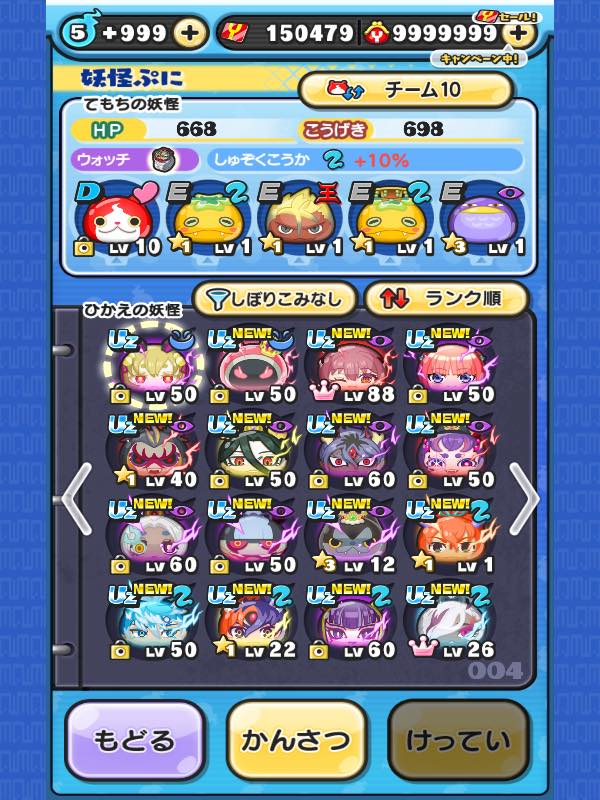Open the チーム10 team selector

pyautogui.click(x=406, y=90)
